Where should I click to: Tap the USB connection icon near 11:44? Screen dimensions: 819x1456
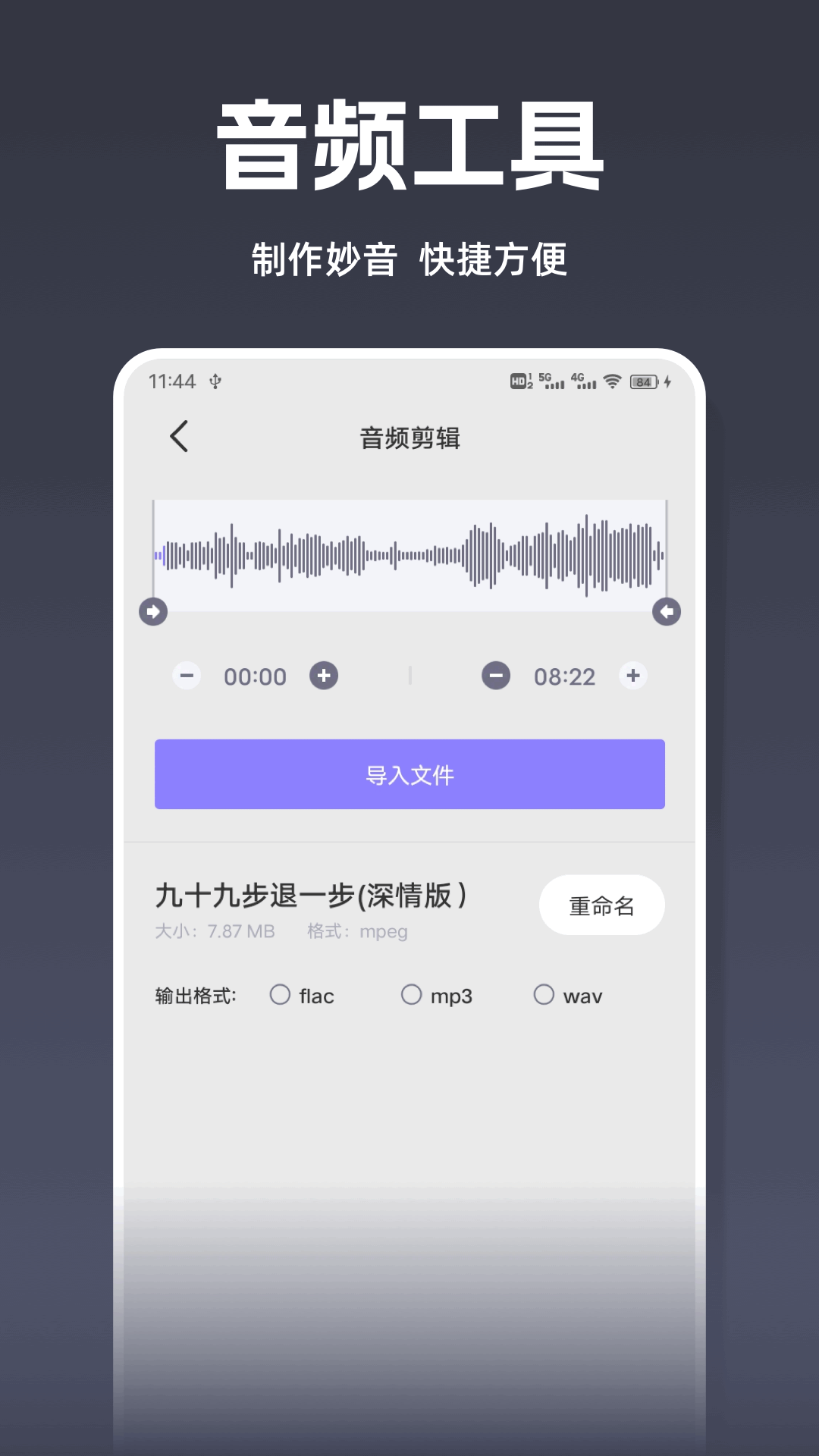point(215,382)
